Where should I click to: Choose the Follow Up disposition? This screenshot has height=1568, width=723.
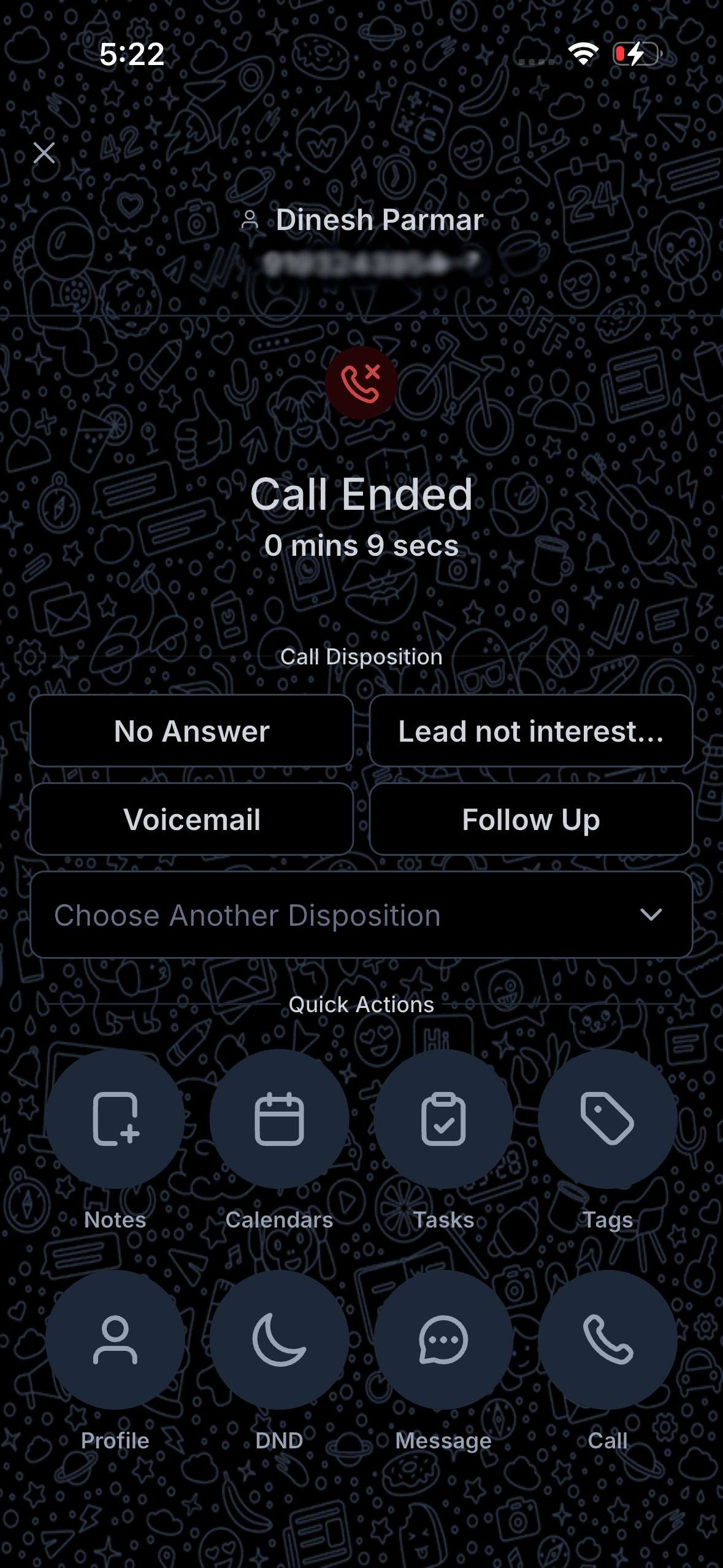[x=531, y=819]
